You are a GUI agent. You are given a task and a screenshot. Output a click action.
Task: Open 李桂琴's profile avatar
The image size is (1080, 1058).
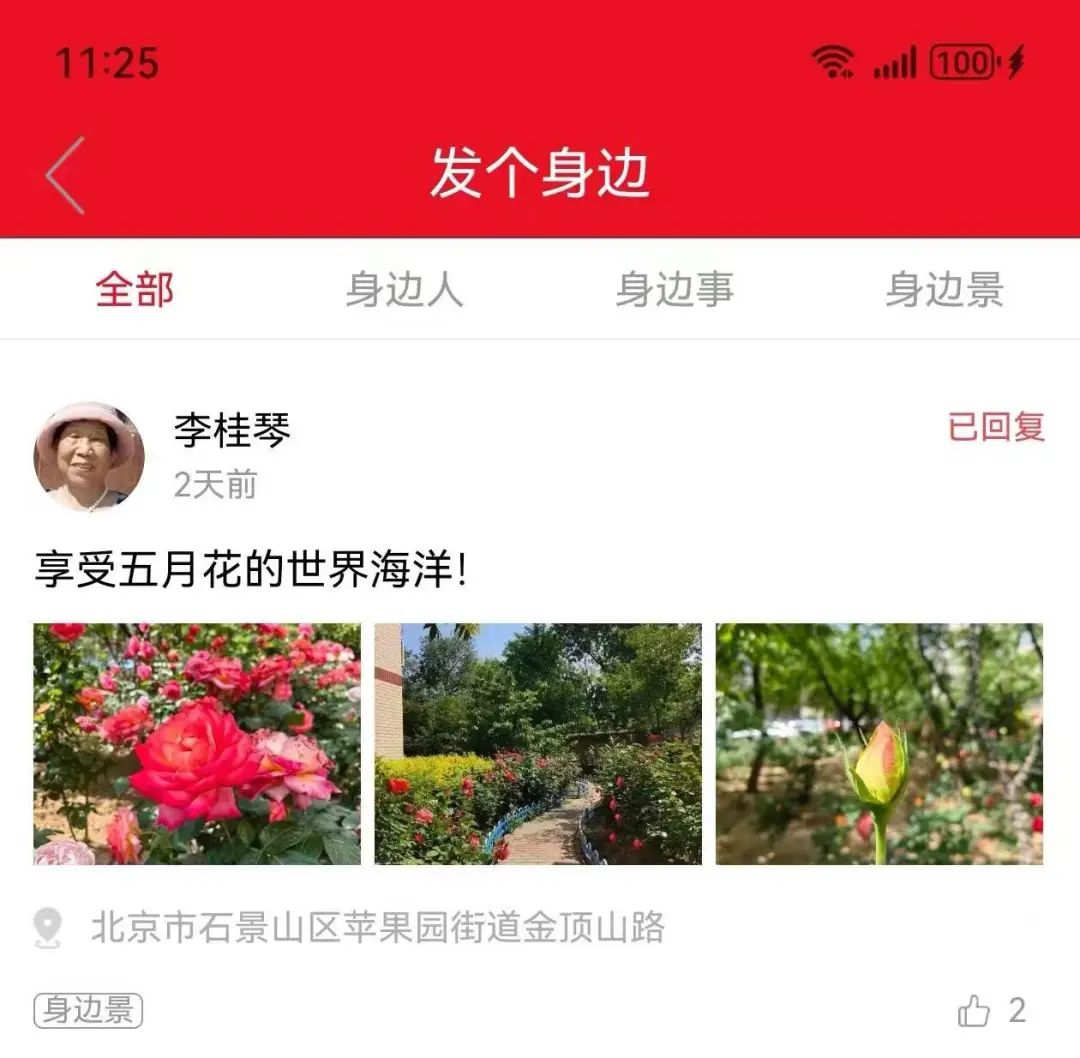[89, 457]
